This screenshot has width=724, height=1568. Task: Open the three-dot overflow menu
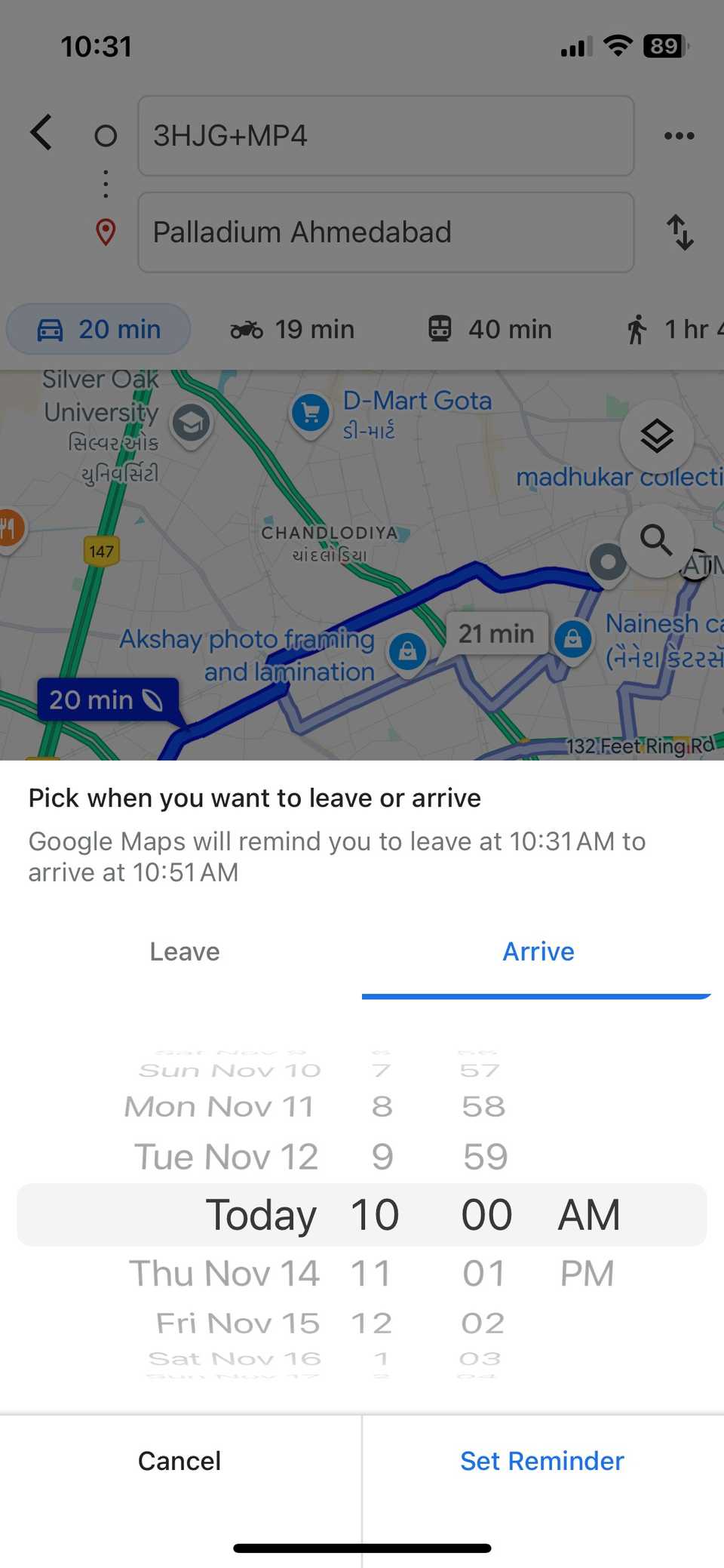point(679,136)
